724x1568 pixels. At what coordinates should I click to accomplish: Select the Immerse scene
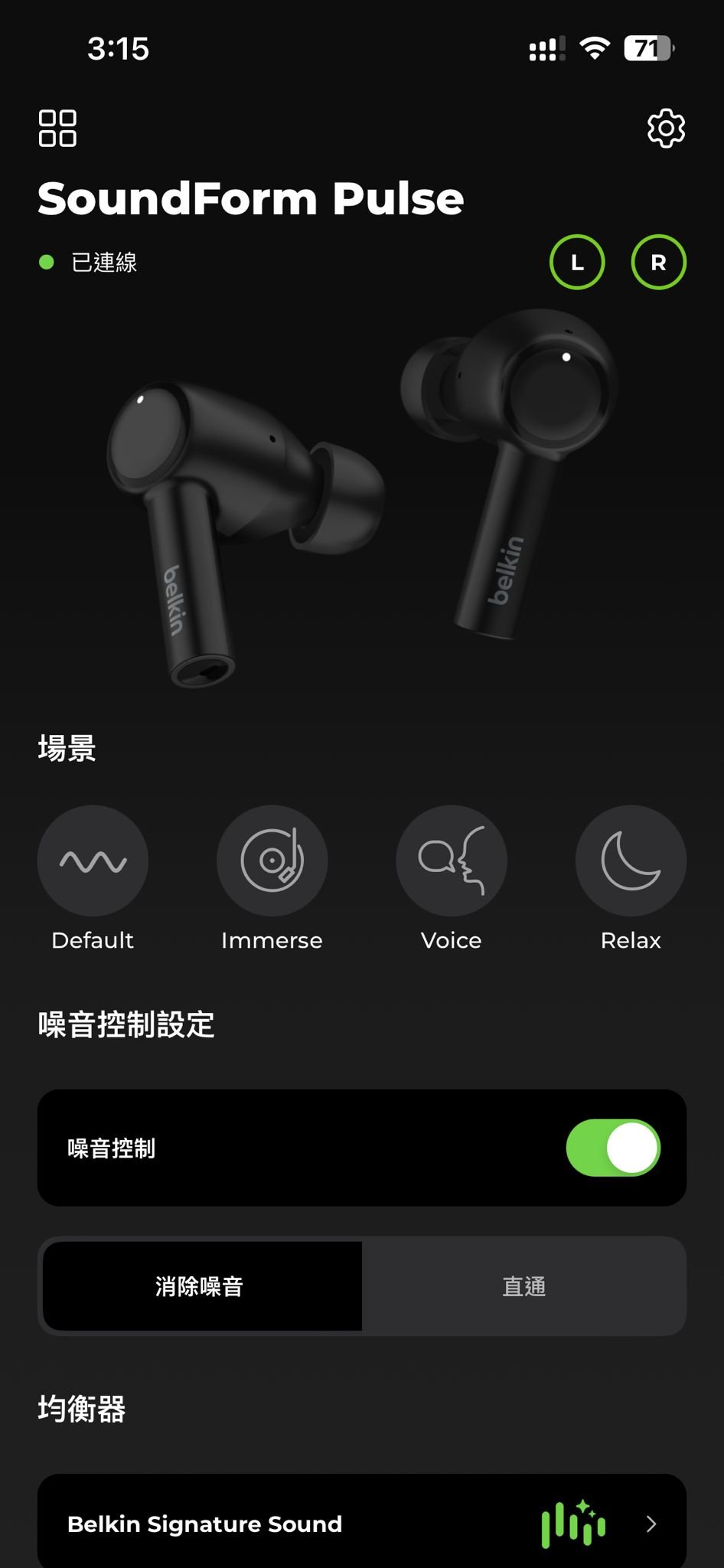click(x=272, y=861)
